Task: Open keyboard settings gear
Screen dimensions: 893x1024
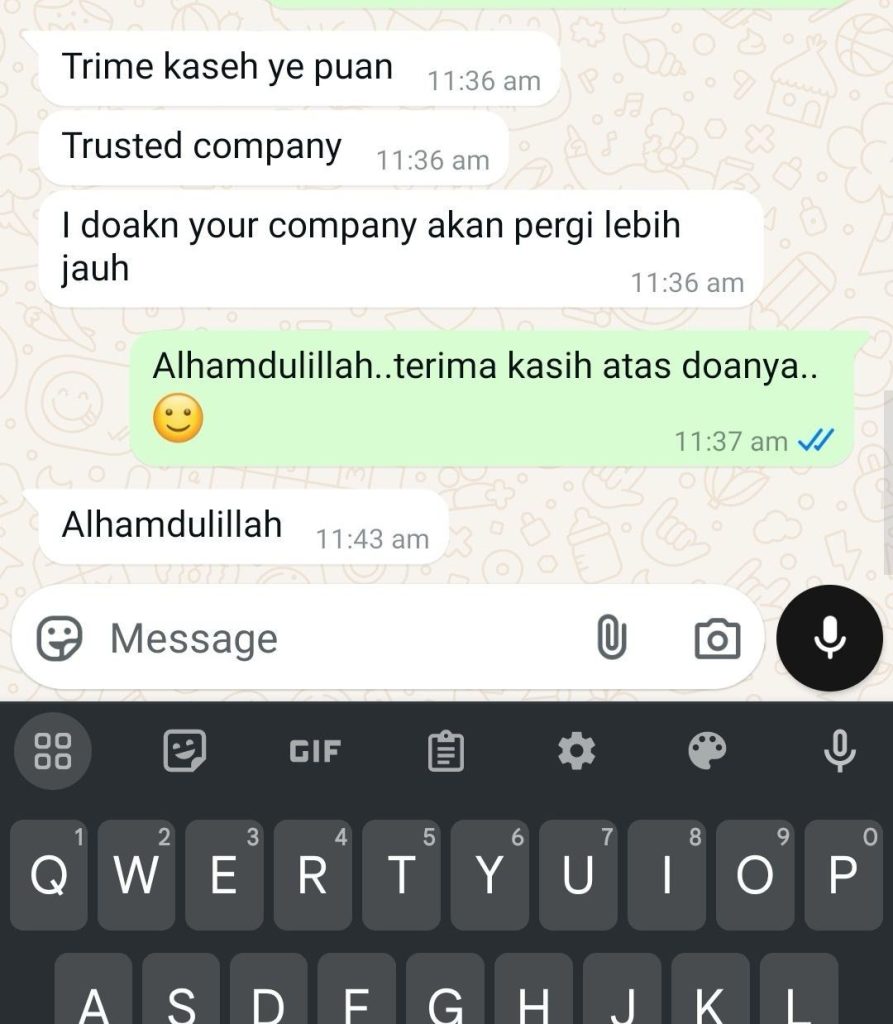Action: tap(577, 750)
